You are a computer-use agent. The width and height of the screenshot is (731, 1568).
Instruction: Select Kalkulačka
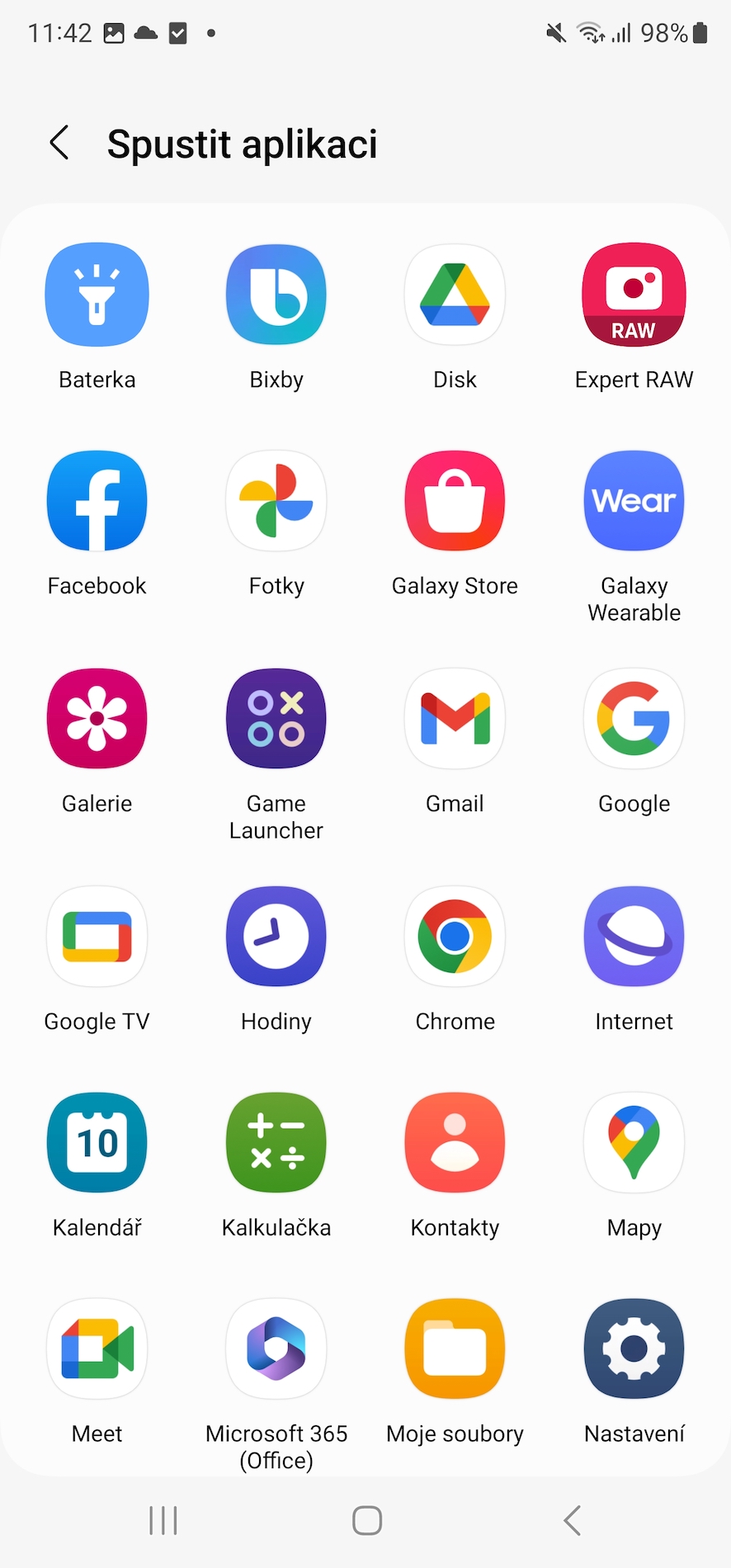pos(276,1143)
